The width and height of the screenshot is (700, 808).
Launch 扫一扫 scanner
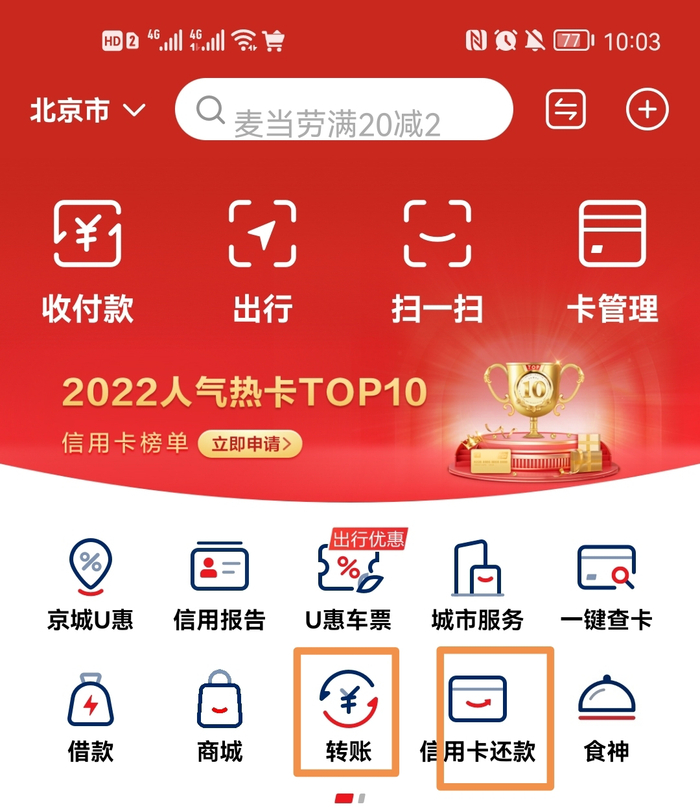tap(437, 262)
